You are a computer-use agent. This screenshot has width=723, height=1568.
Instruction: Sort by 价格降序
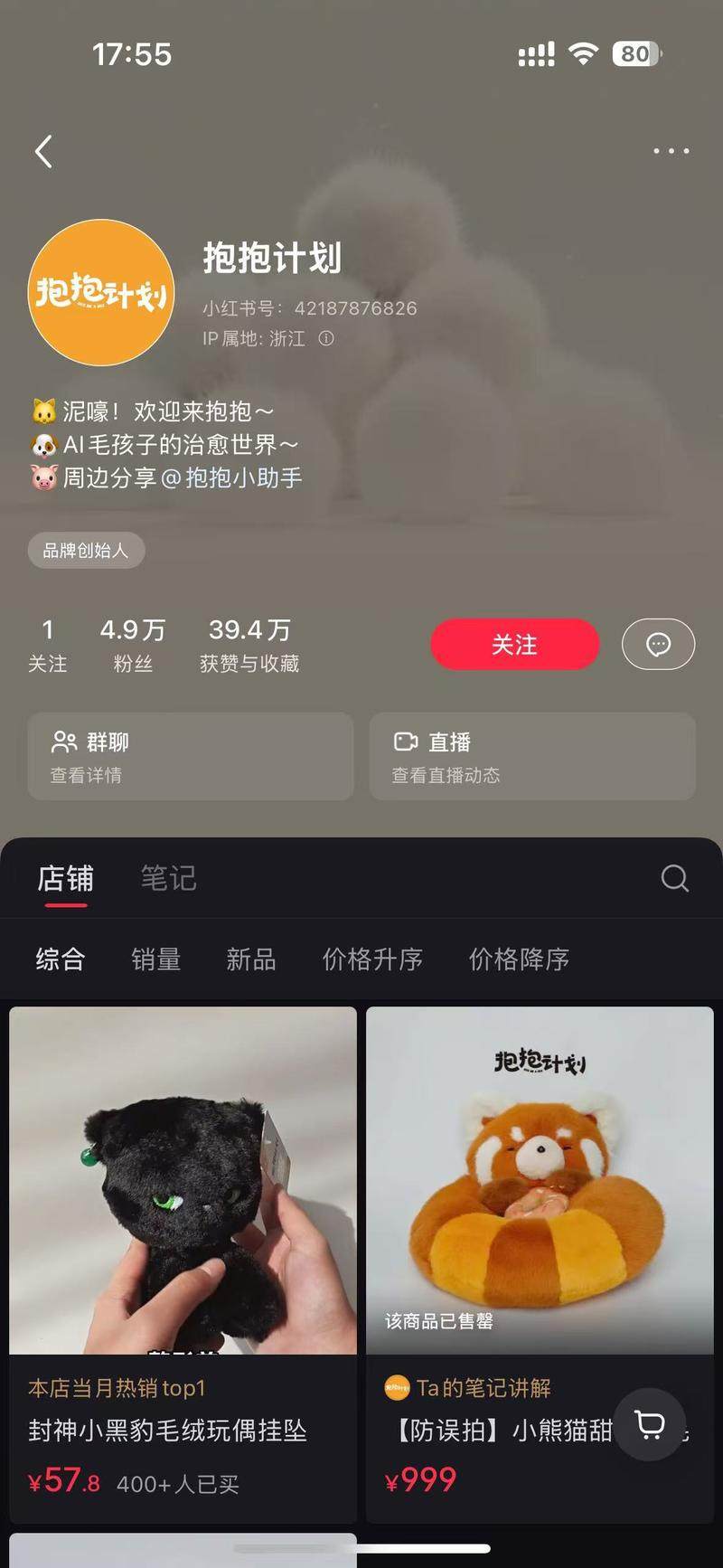click(x=519, y=959)
